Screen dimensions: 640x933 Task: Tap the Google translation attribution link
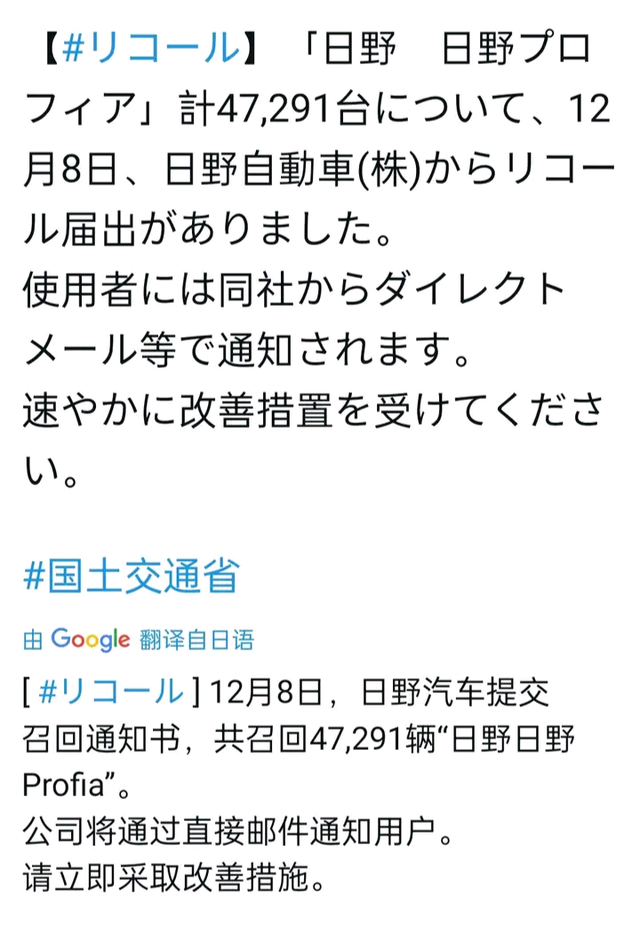point(139,640)
